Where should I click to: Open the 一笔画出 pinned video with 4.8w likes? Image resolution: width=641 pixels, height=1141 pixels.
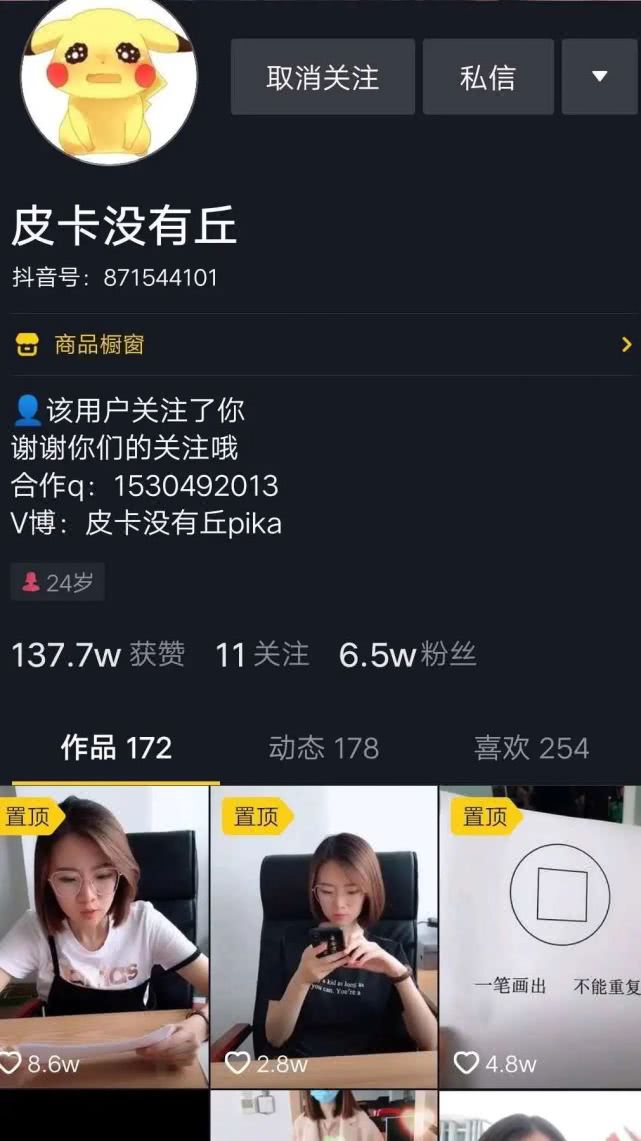pos(540,935)
